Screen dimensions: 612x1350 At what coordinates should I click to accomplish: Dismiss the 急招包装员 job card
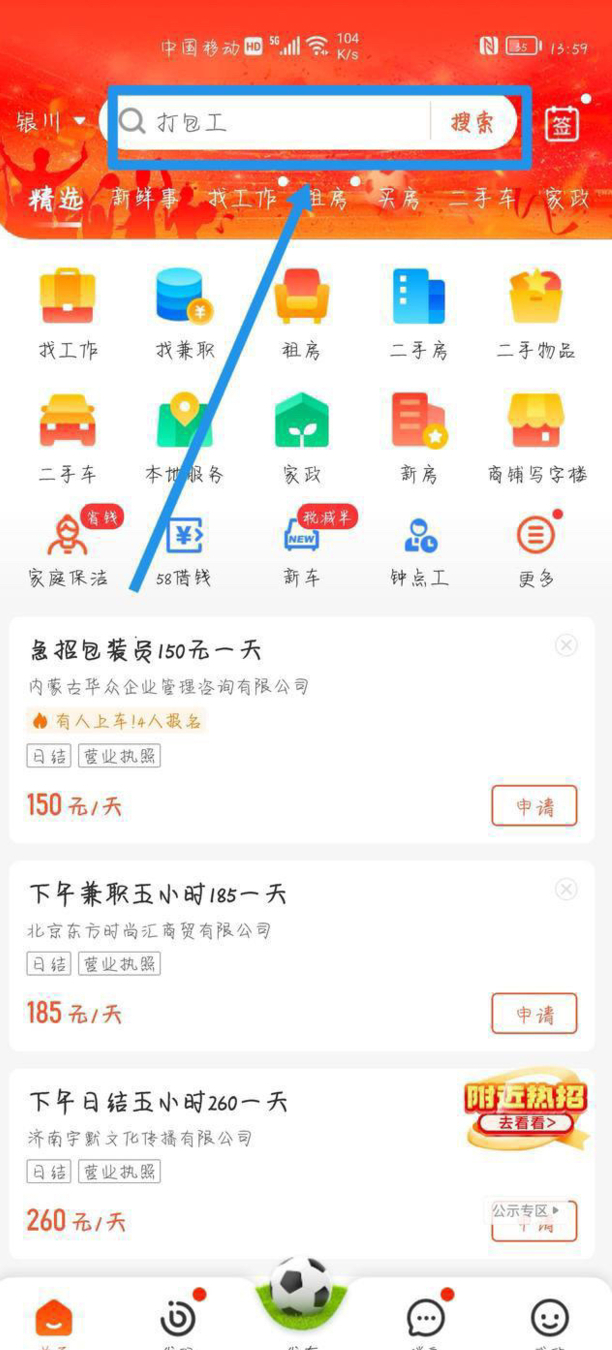566,645
